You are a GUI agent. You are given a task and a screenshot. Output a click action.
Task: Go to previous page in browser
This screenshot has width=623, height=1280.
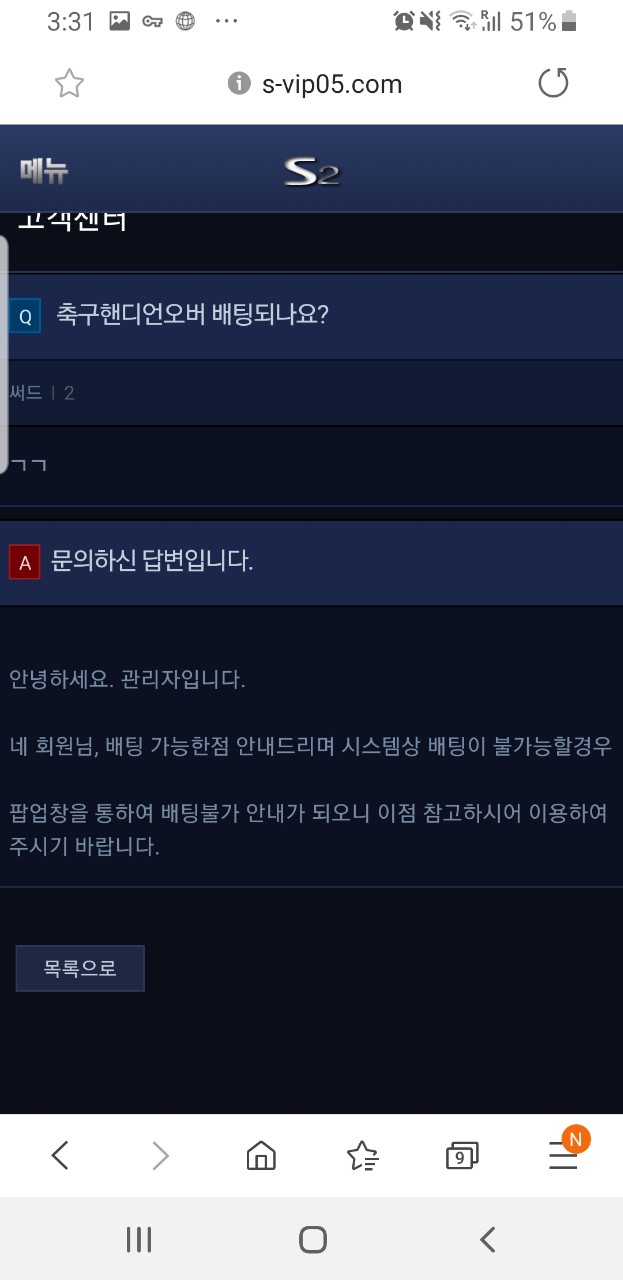[x=60, y=1156]
